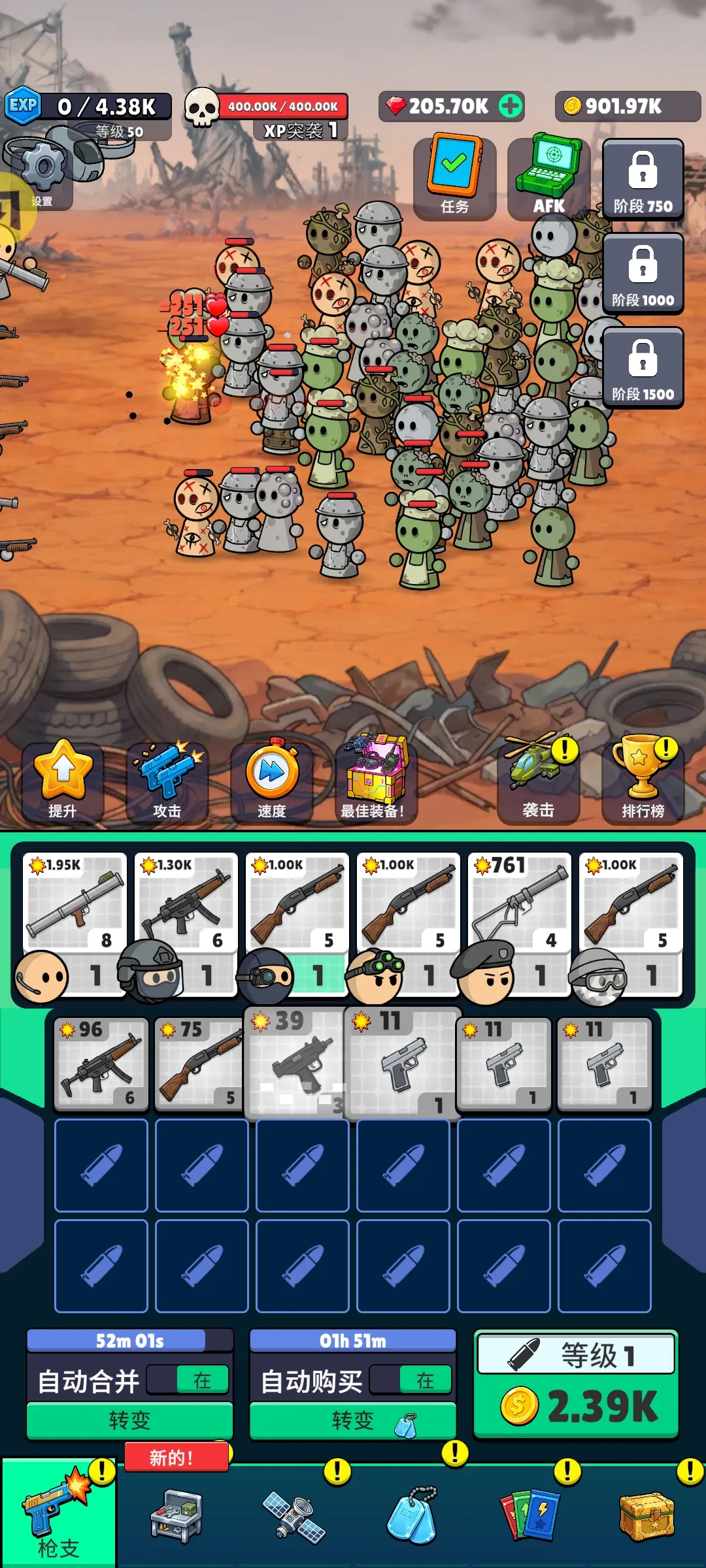Buy a 等级 1 gun for 2.39K
The image size is (706, 1568).
pyautogui.click(x=576, y=1384)
